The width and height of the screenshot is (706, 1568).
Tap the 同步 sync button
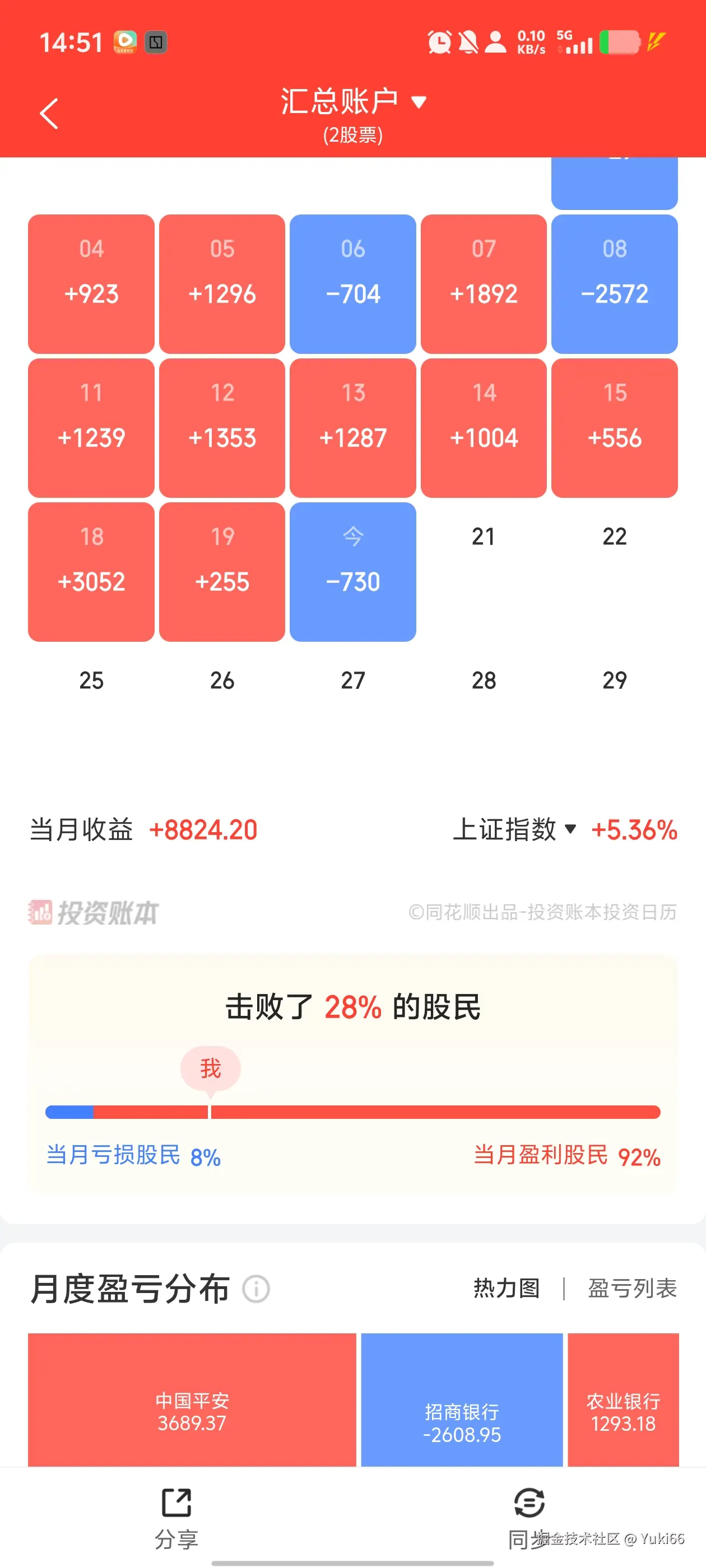529,1517
